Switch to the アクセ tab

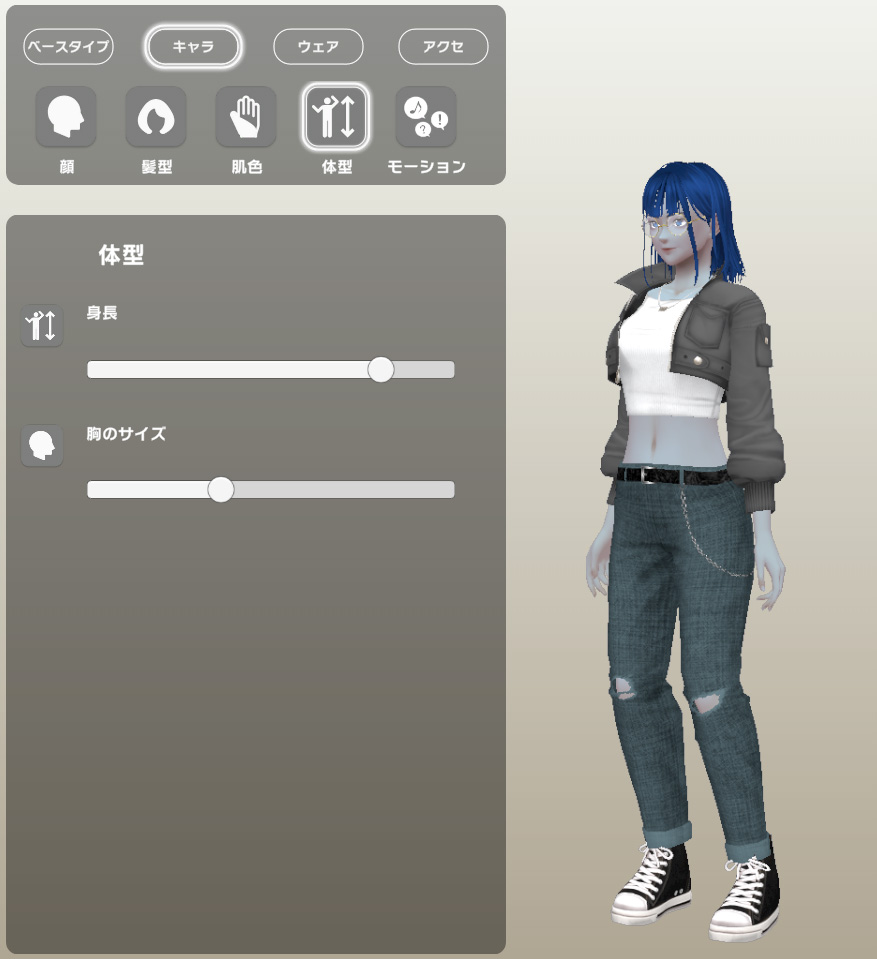pos(443,46)
